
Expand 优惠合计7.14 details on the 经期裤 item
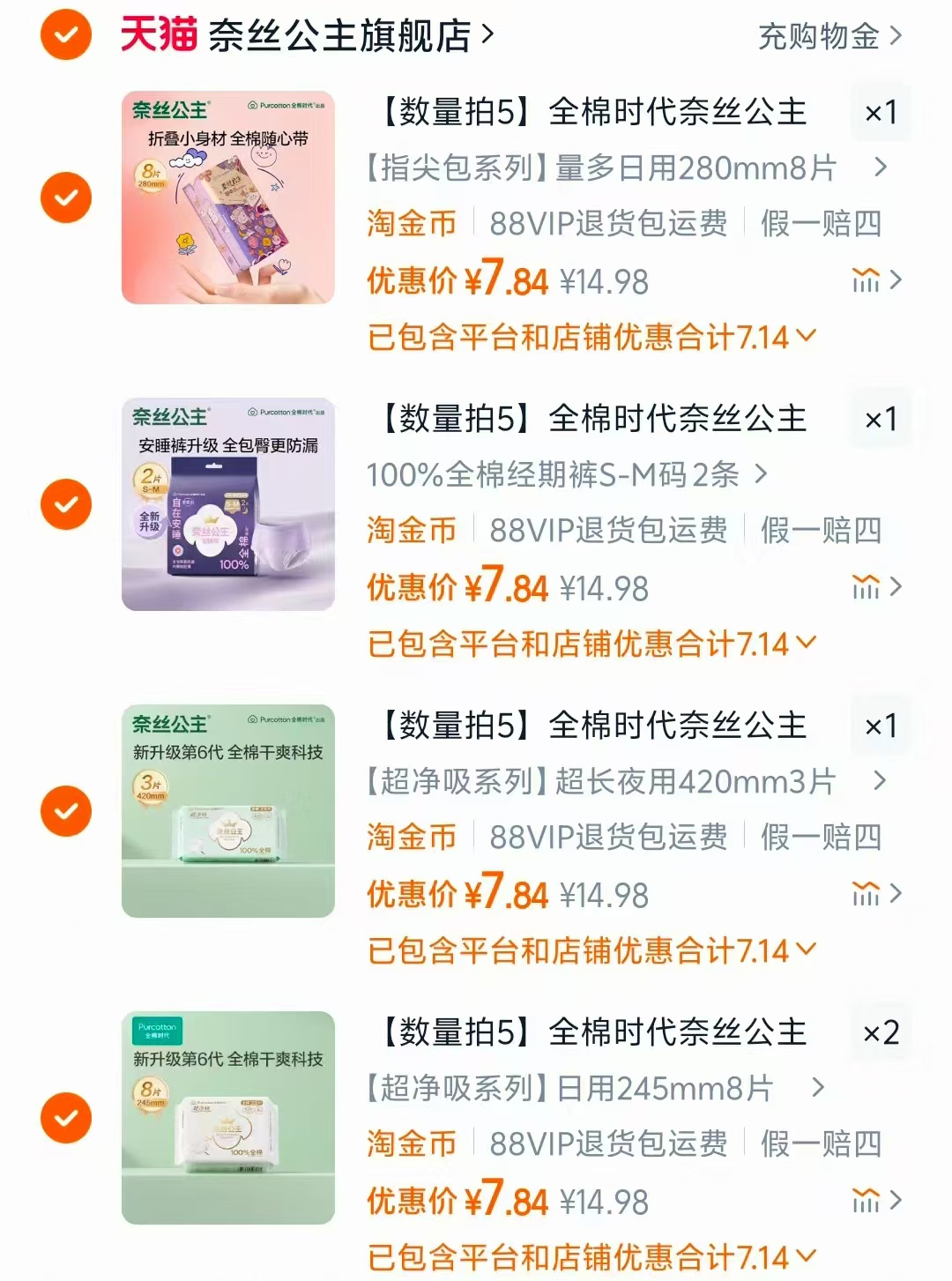[x=803, y=643]
